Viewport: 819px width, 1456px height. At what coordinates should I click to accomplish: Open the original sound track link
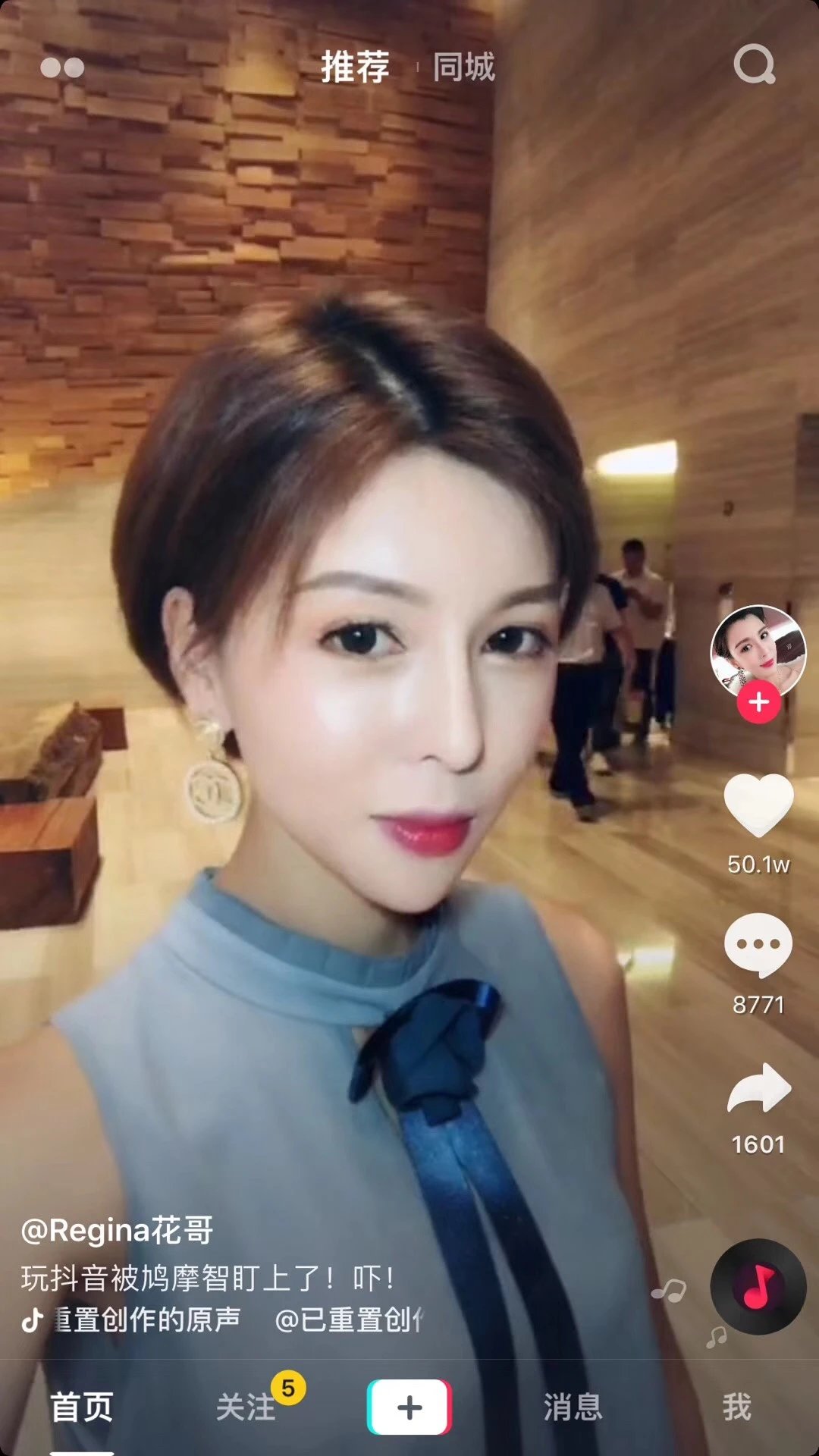(148, 1320)
